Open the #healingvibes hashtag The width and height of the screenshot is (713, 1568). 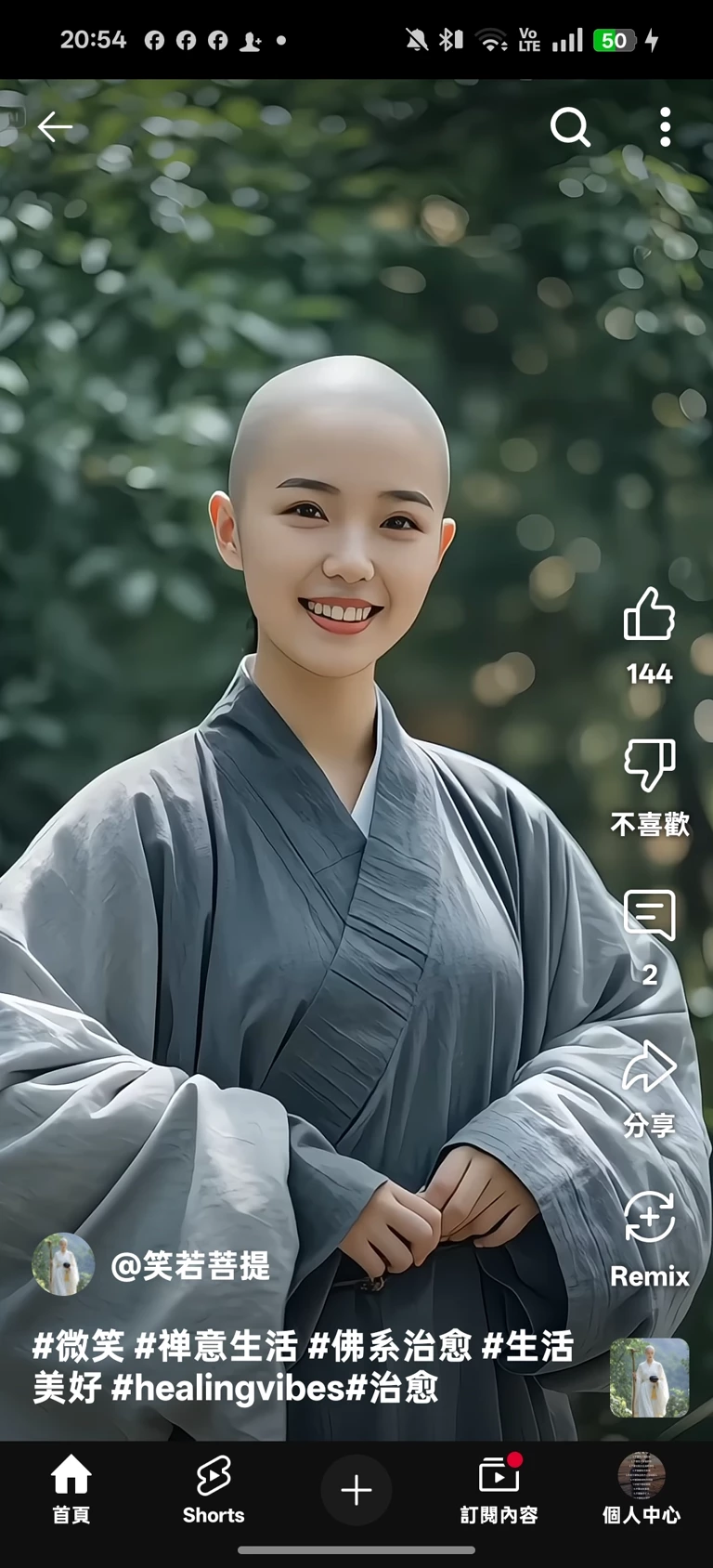point(227,1389)
